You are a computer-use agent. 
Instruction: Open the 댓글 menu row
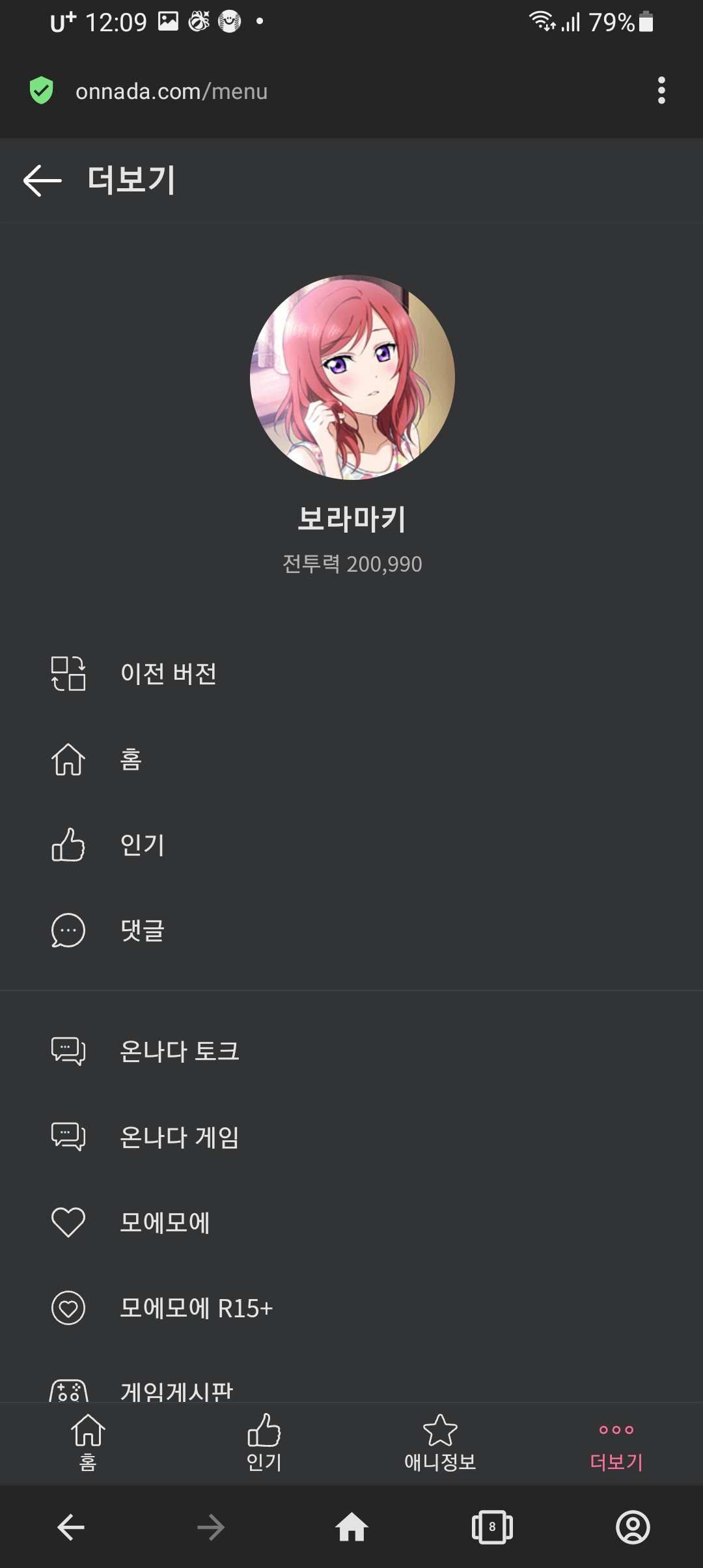[142, 931]
